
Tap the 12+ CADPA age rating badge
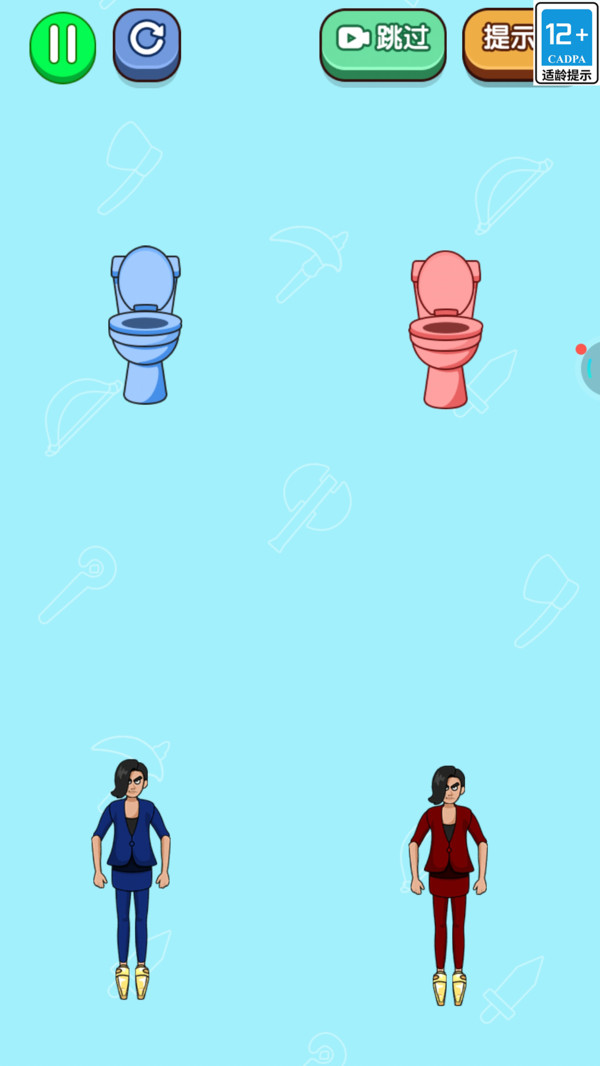click(x=567, y=44)
